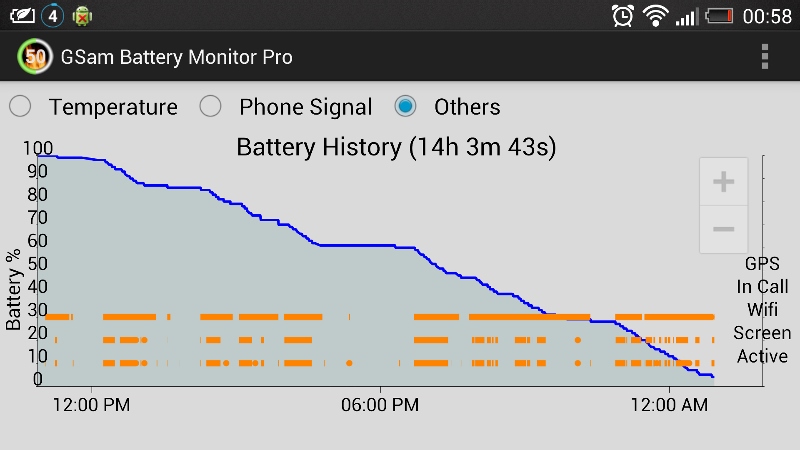Select the Others radio option
The width and height of the screenshot is (800, 450).
[405, 107]
